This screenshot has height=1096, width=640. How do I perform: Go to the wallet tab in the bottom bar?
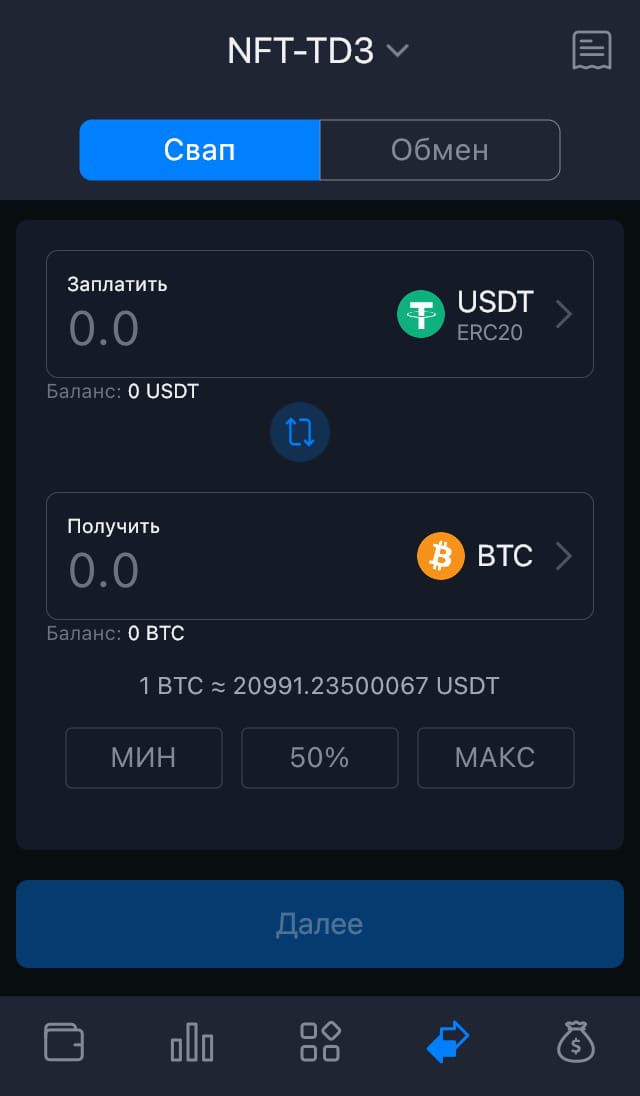pyautogui.click(x=64, y=1042)
